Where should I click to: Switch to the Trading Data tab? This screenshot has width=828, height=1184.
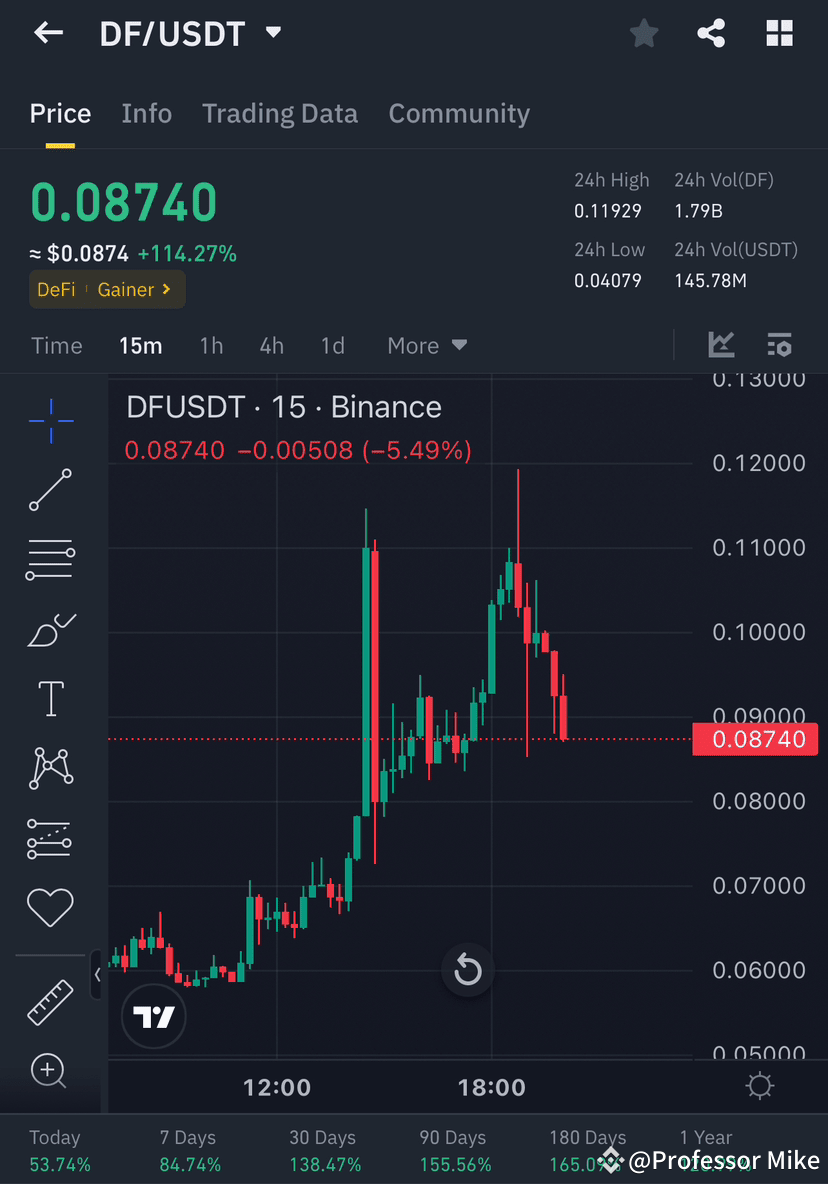(280, 114)
